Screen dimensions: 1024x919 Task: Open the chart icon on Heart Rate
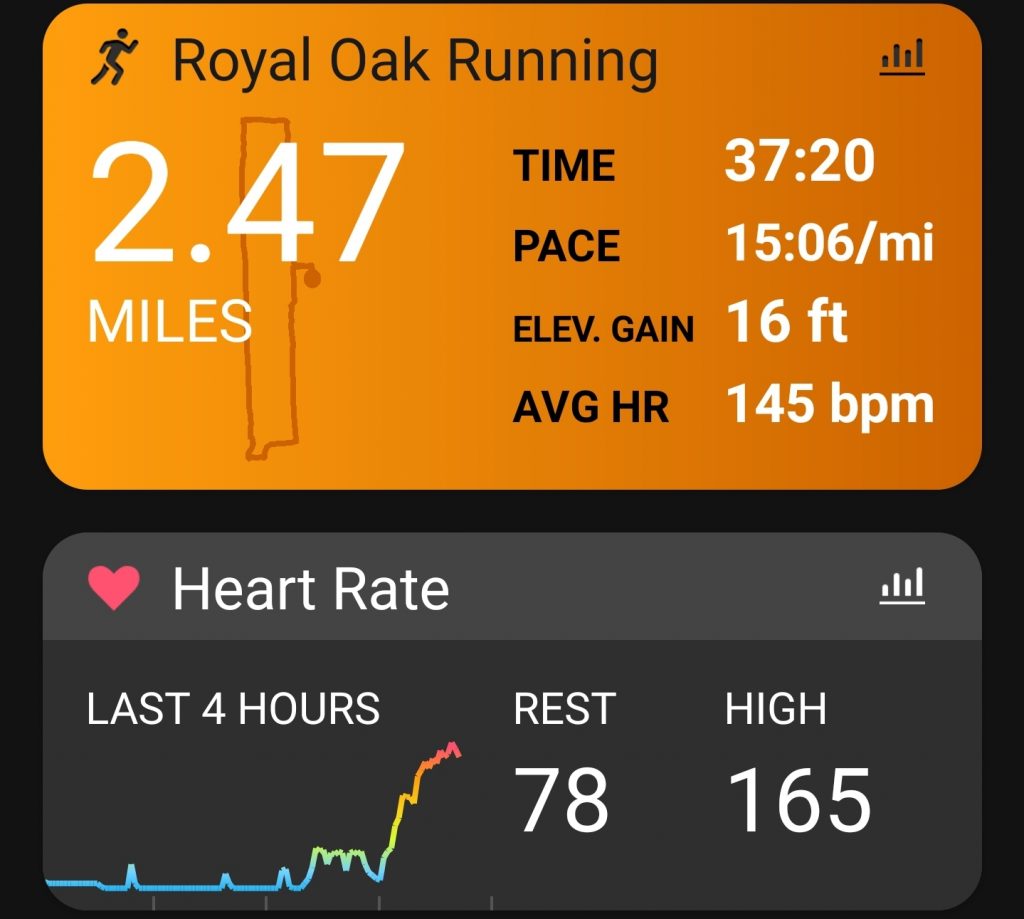[901, 587]
